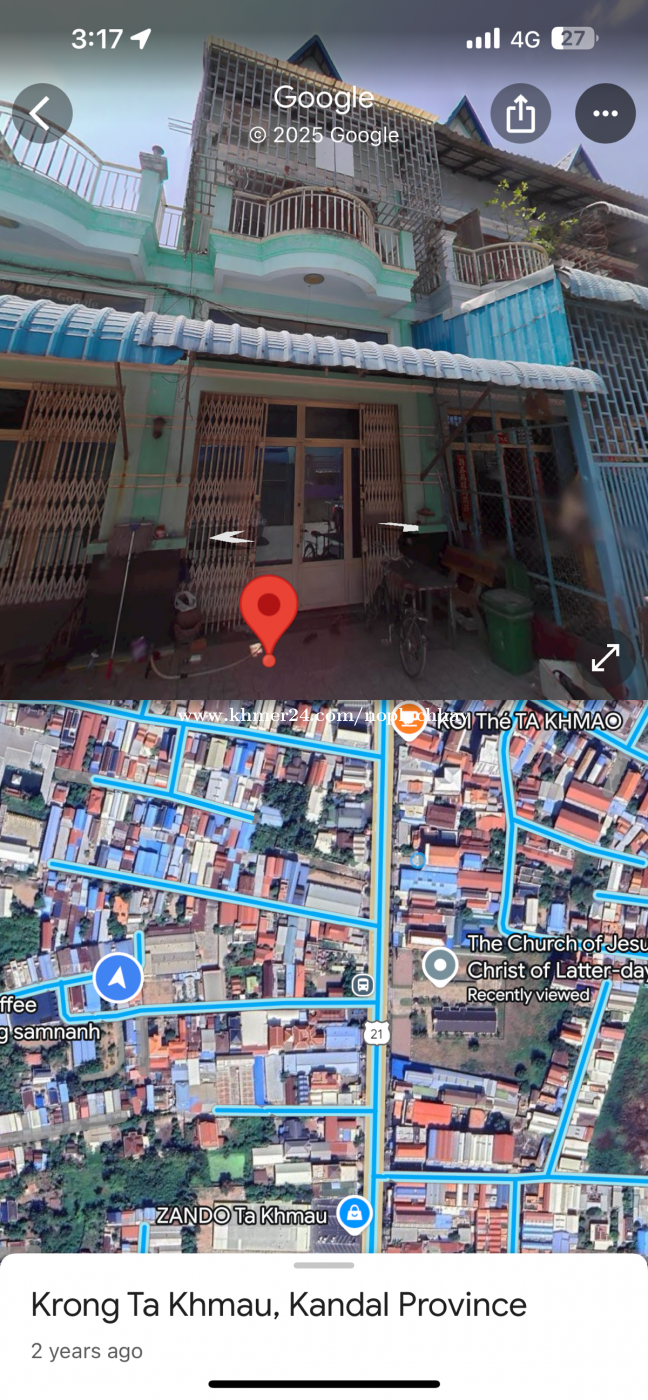Go back from Street View
Screen dimensions: 648x1400
42,113
